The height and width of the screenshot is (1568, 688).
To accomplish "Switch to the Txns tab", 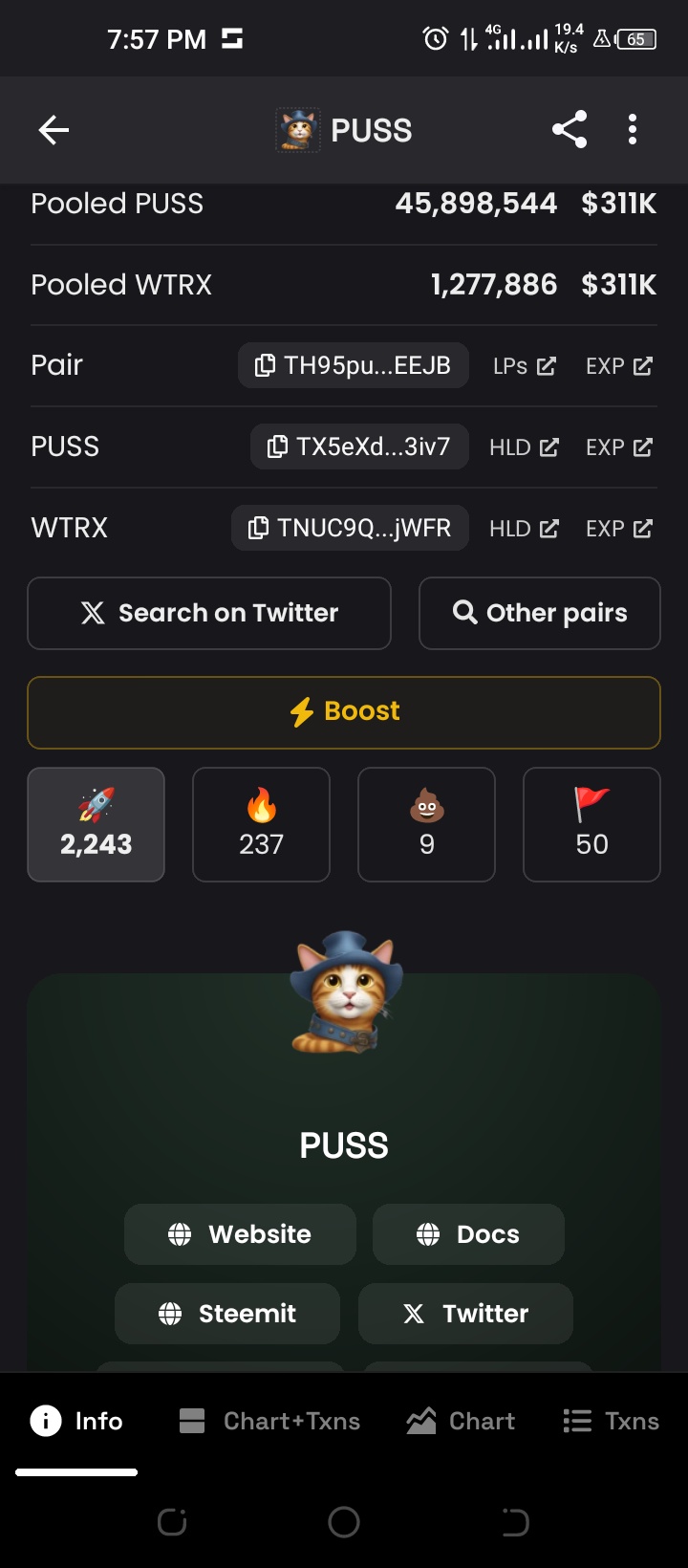I will [x=611, y=1421].
